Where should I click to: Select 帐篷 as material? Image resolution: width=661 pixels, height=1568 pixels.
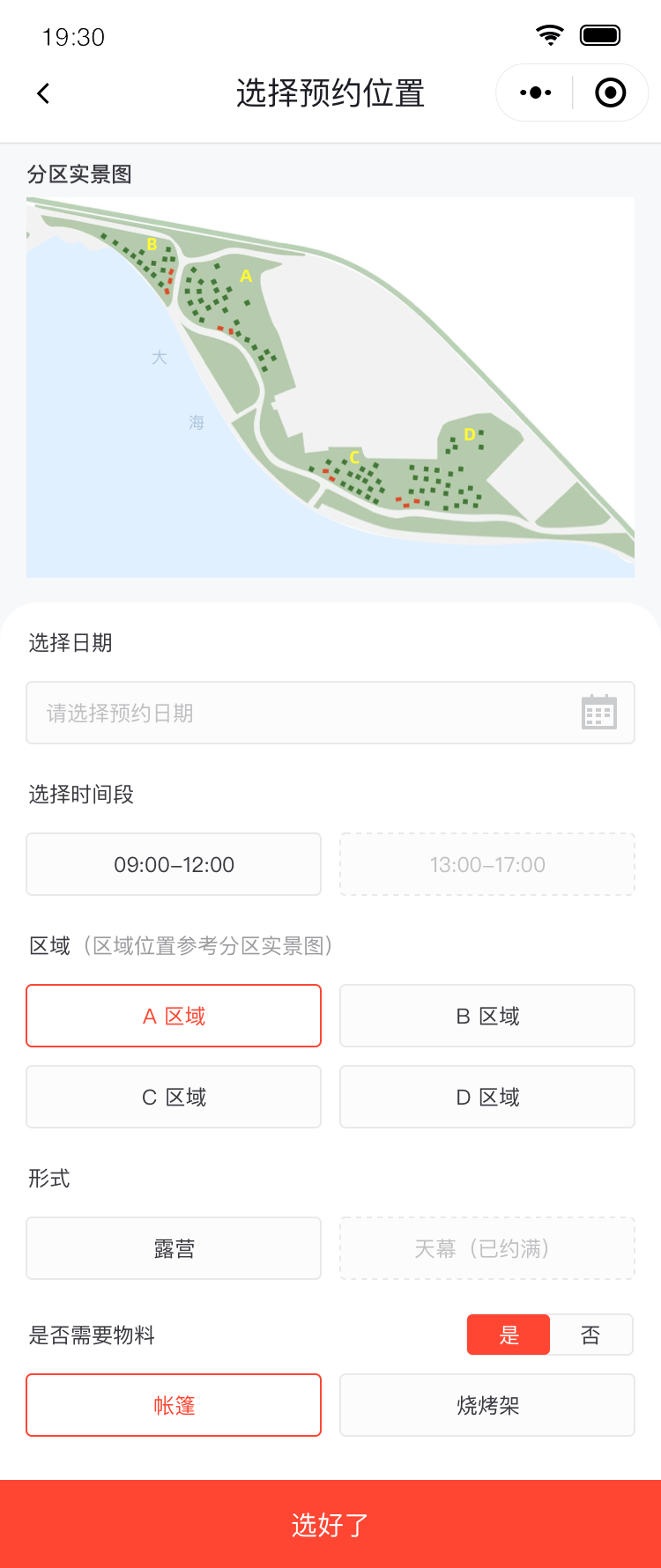pyautogui.click(x=174, y=1405)
